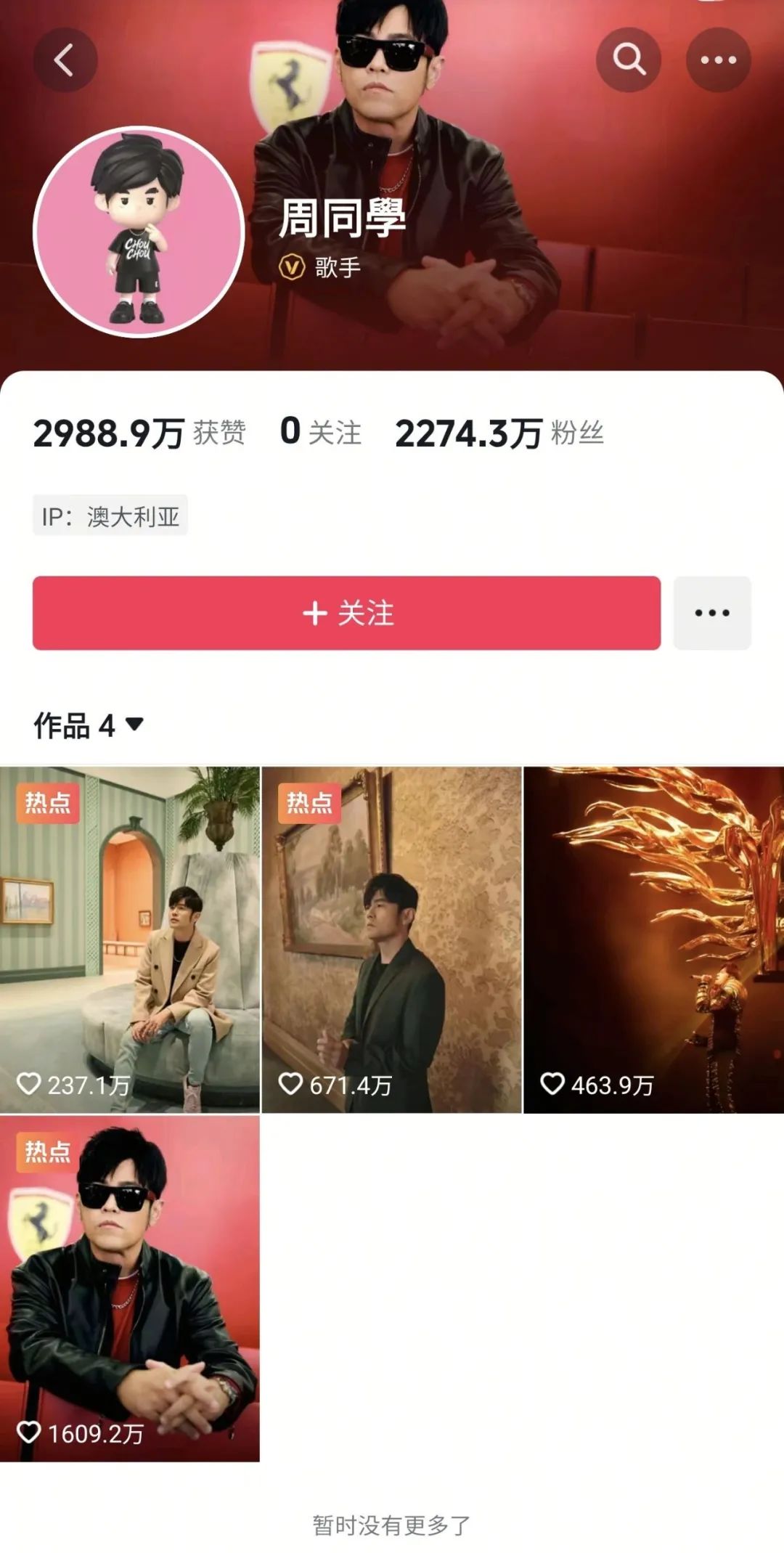Open the video with 671.4万 likes

pyautogui.click(x=391, y=939)
